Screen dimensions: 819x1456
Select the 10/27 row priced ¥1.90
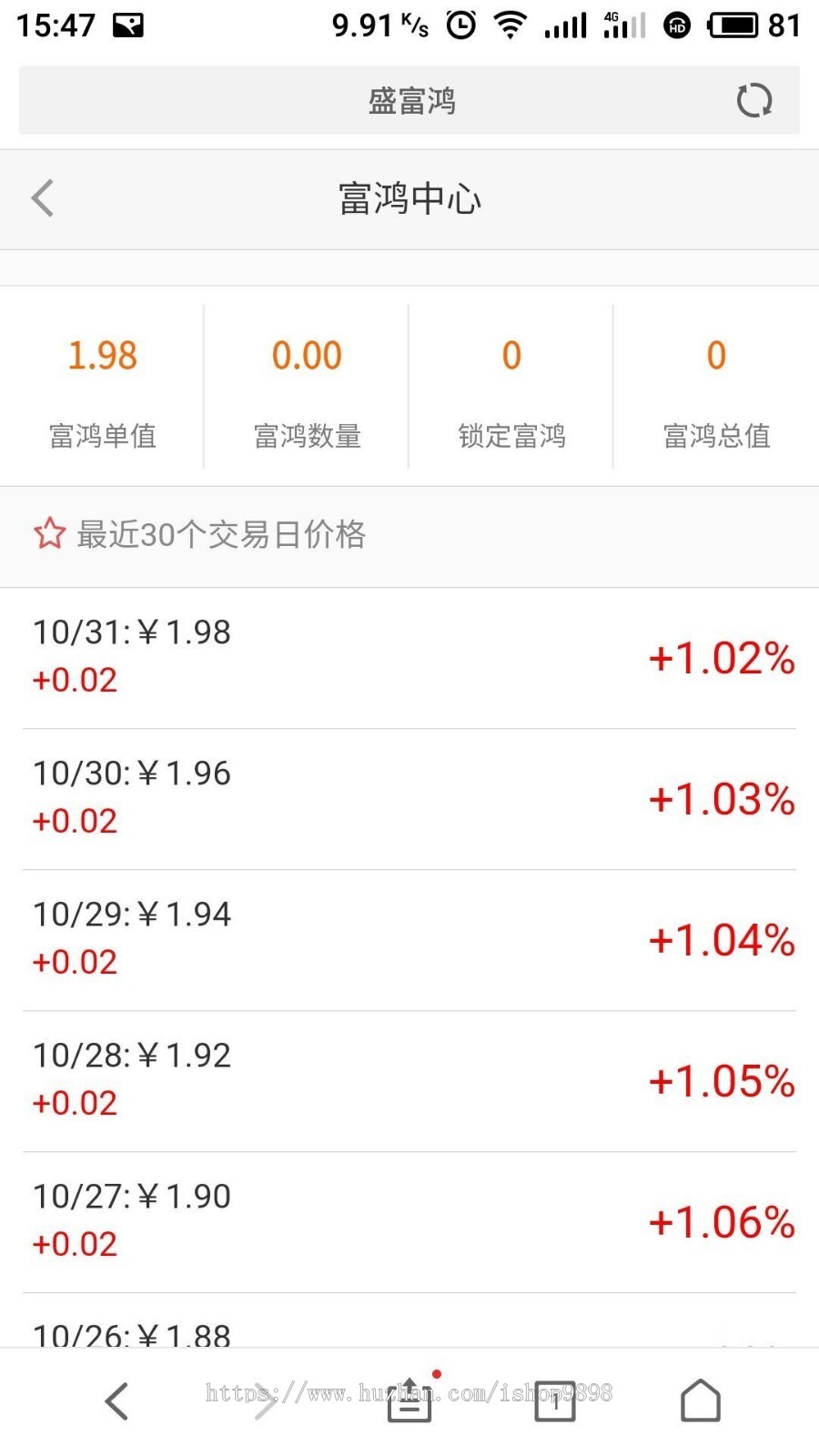130,1196
